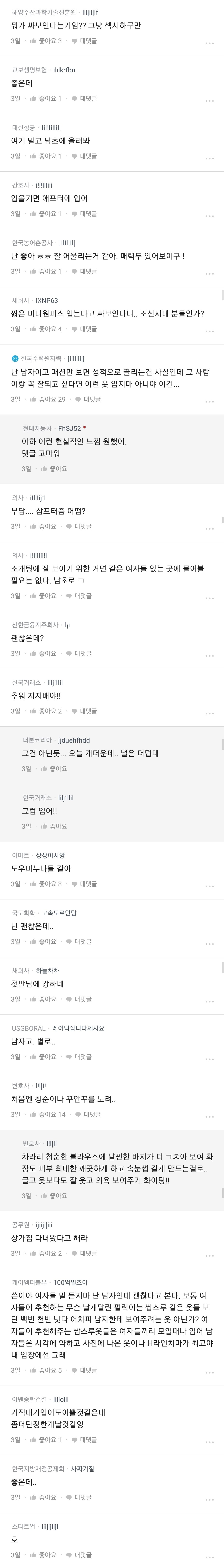This screenshot has width=224, height=1568.
Task: Like 상상이사앙's 이마트 comment
Action: point(46,884)
